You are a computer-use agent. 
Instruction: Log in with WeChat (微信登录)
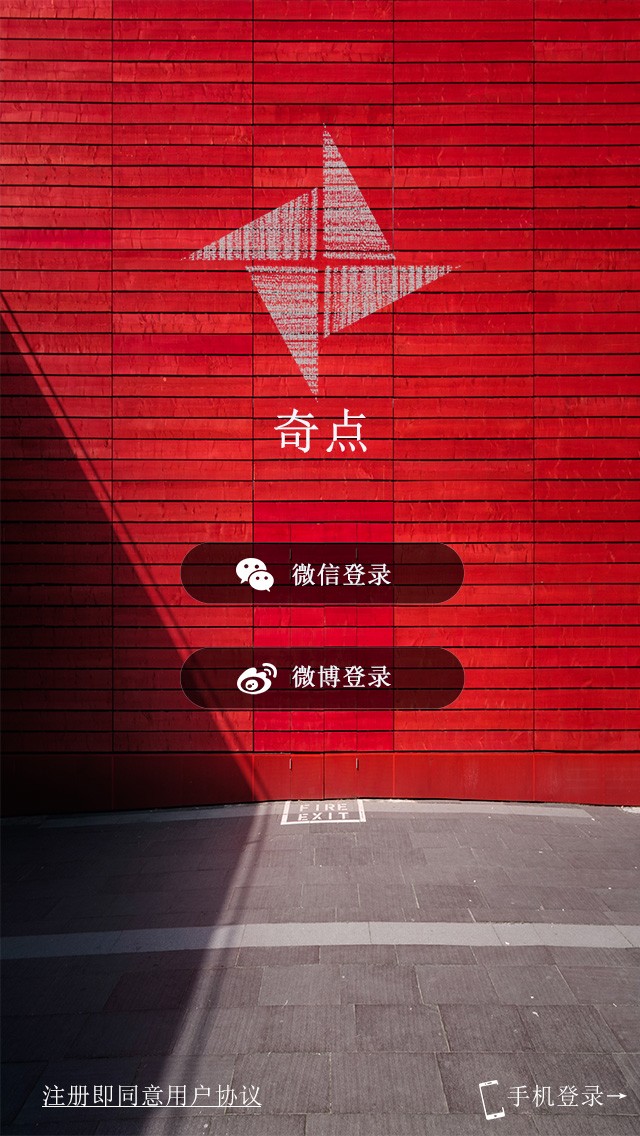point(321,574)
